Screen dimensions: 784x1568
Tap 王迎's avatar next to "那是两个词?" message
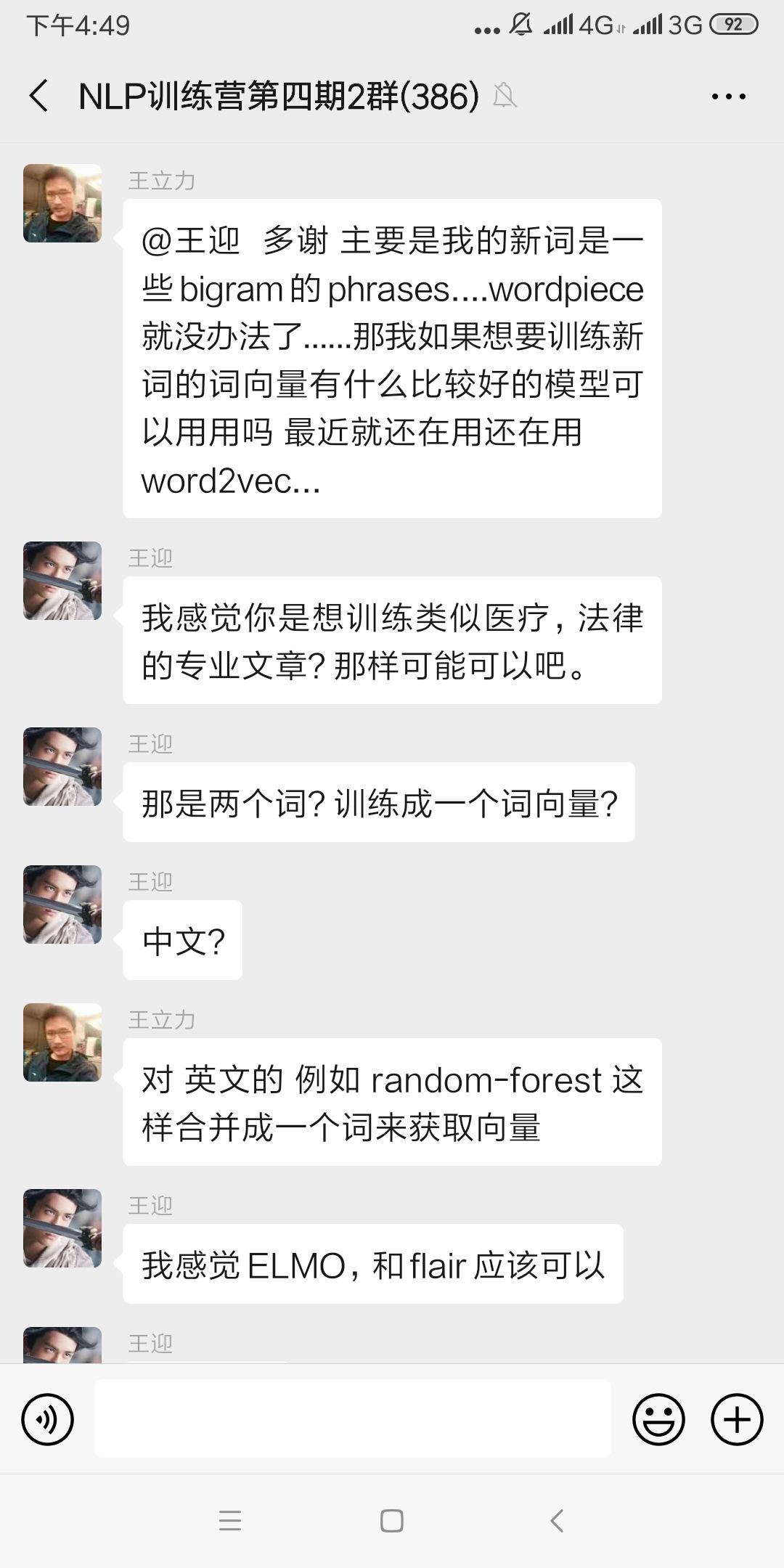tap(62, 767)
